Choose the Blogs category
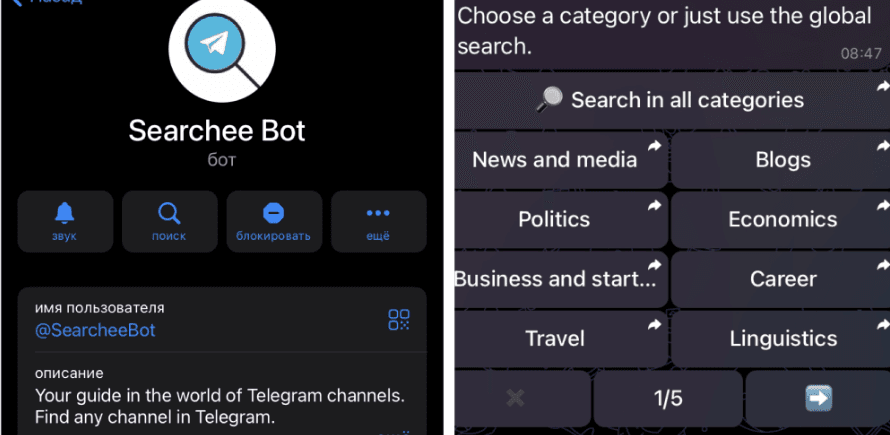Viewport: 890px width, 435px height. [783, 160]
